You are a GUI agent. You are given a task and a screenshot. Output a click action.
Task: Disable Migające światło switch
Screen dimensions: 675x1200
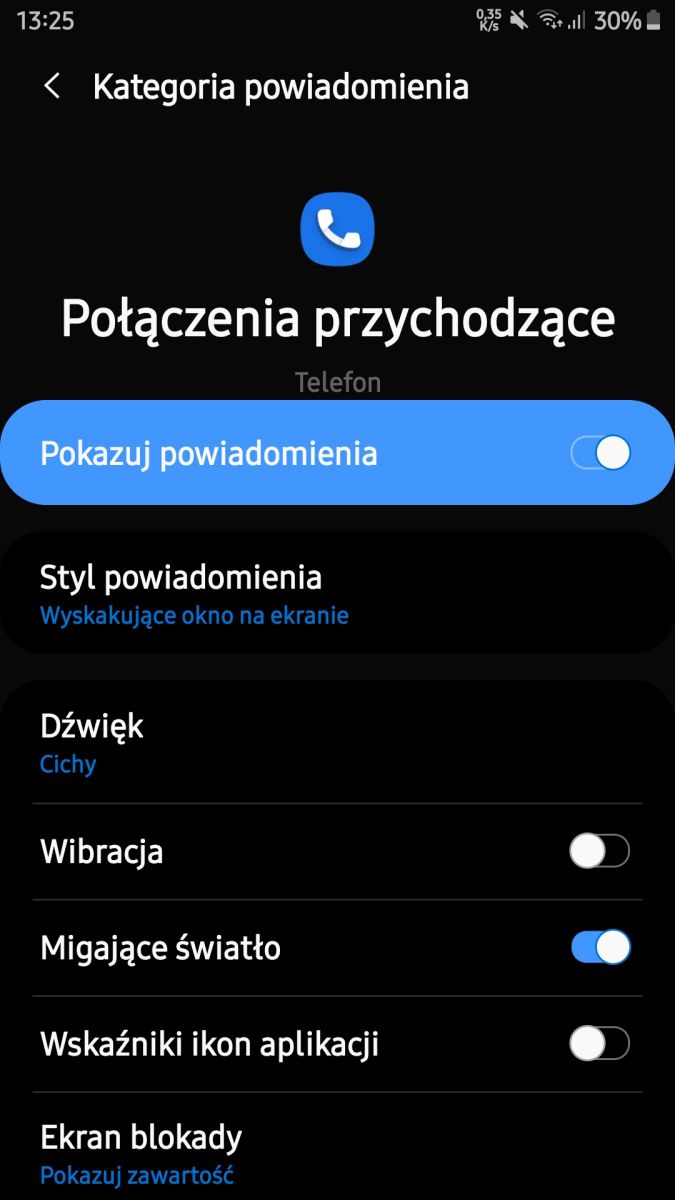[600, 947]
